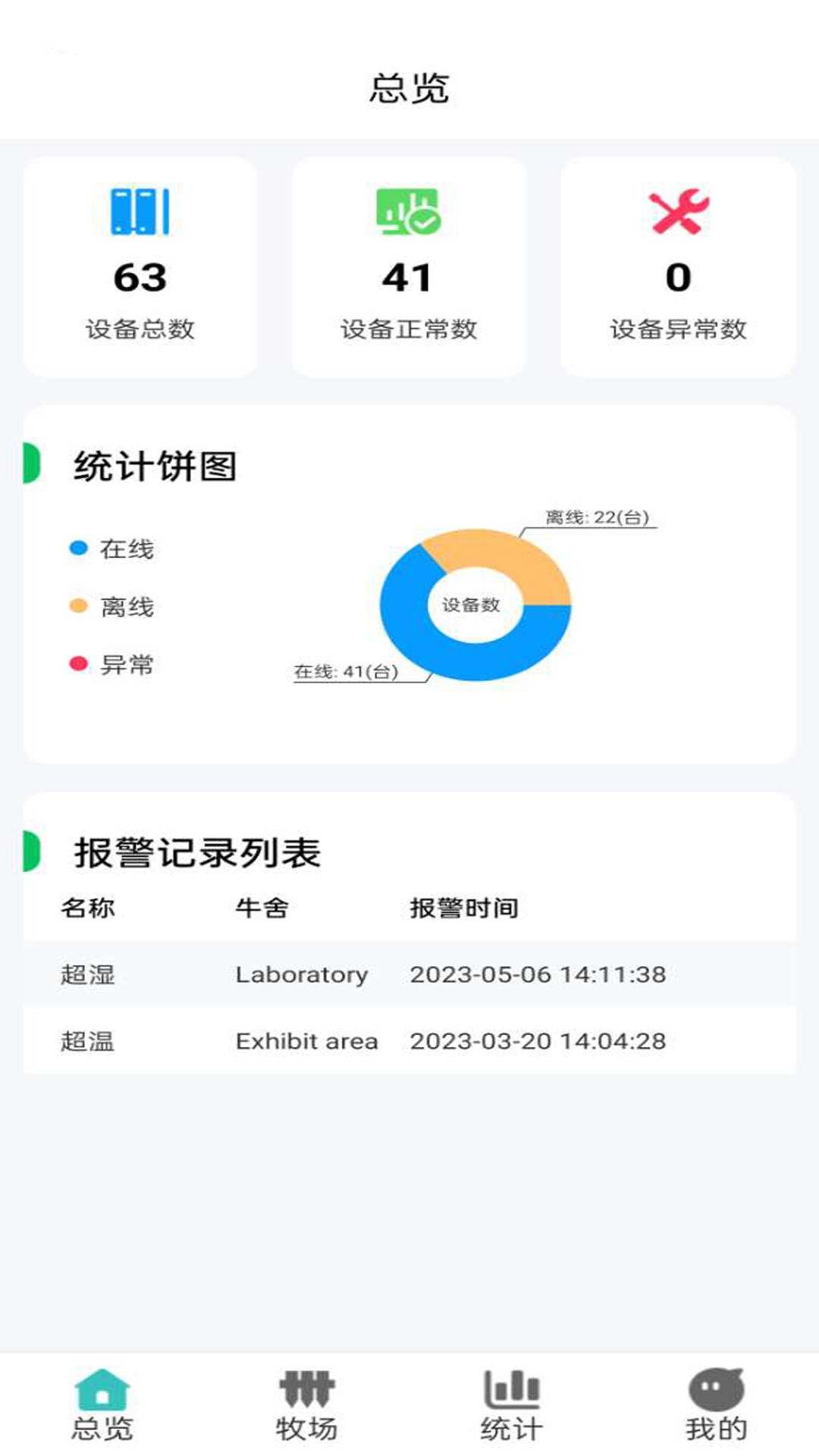819x1456 pixels.
Task: Open the 设备异常数 card
Action: tap(679, 265)
